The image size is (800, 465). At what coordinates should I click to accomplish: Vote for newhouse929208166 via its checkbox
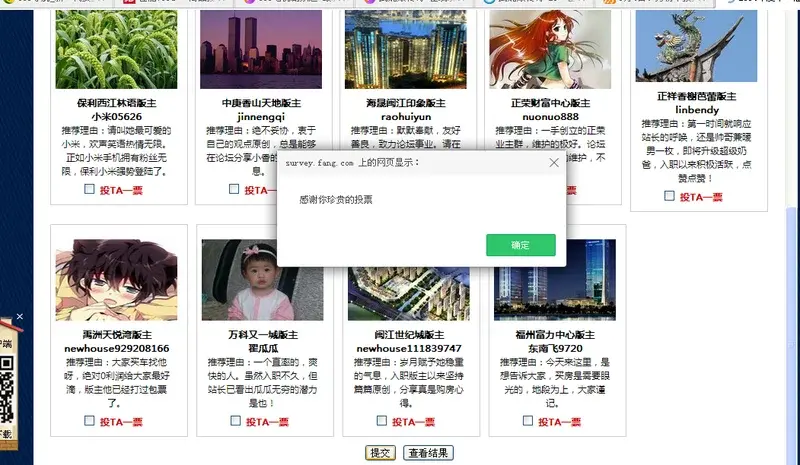(90, 422)
